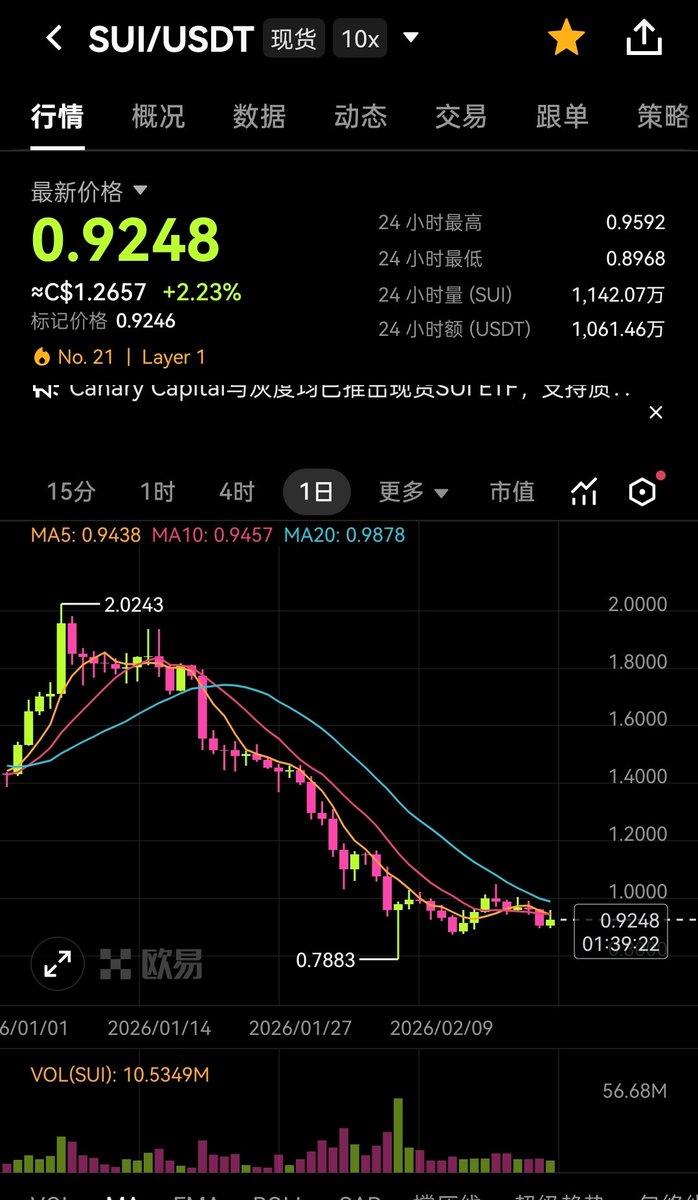Select the 15分 chart interval
The width and height of the screenshot is (698, 1200).
[x=71, y=492]
